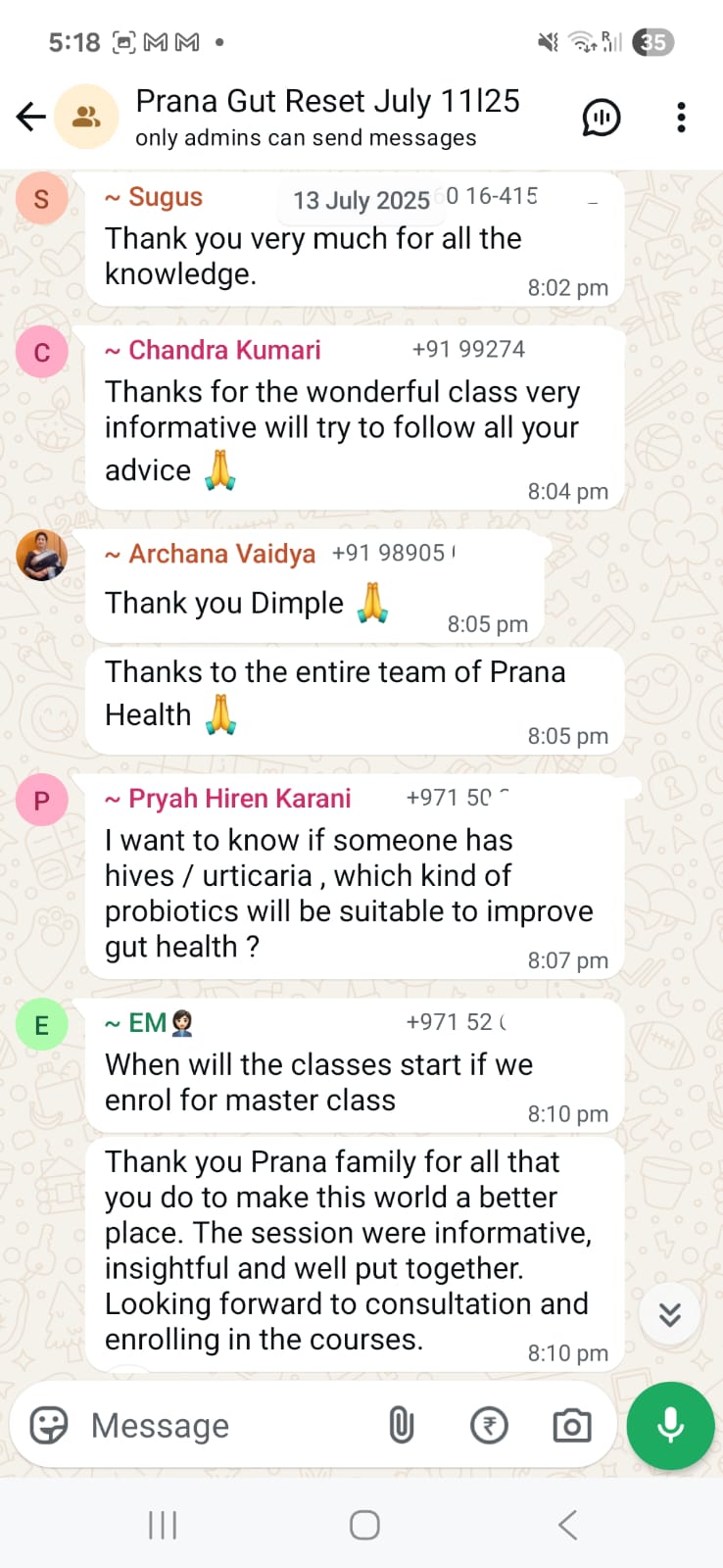Open the camera to take a photo
This screenshot has width=723, height=1568.
point(572,1426)
